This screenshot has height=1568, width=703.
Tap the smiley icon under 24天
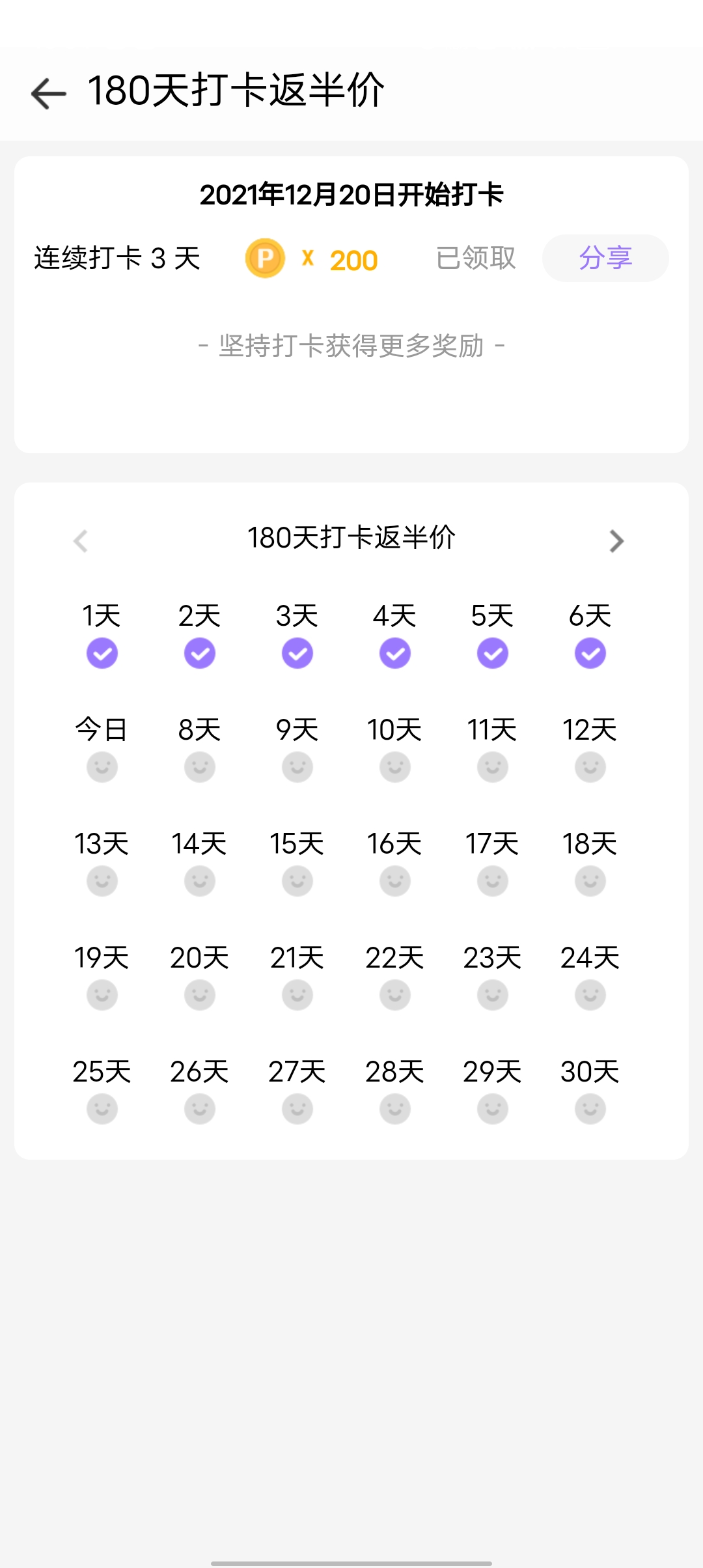(x=589, y=994)
